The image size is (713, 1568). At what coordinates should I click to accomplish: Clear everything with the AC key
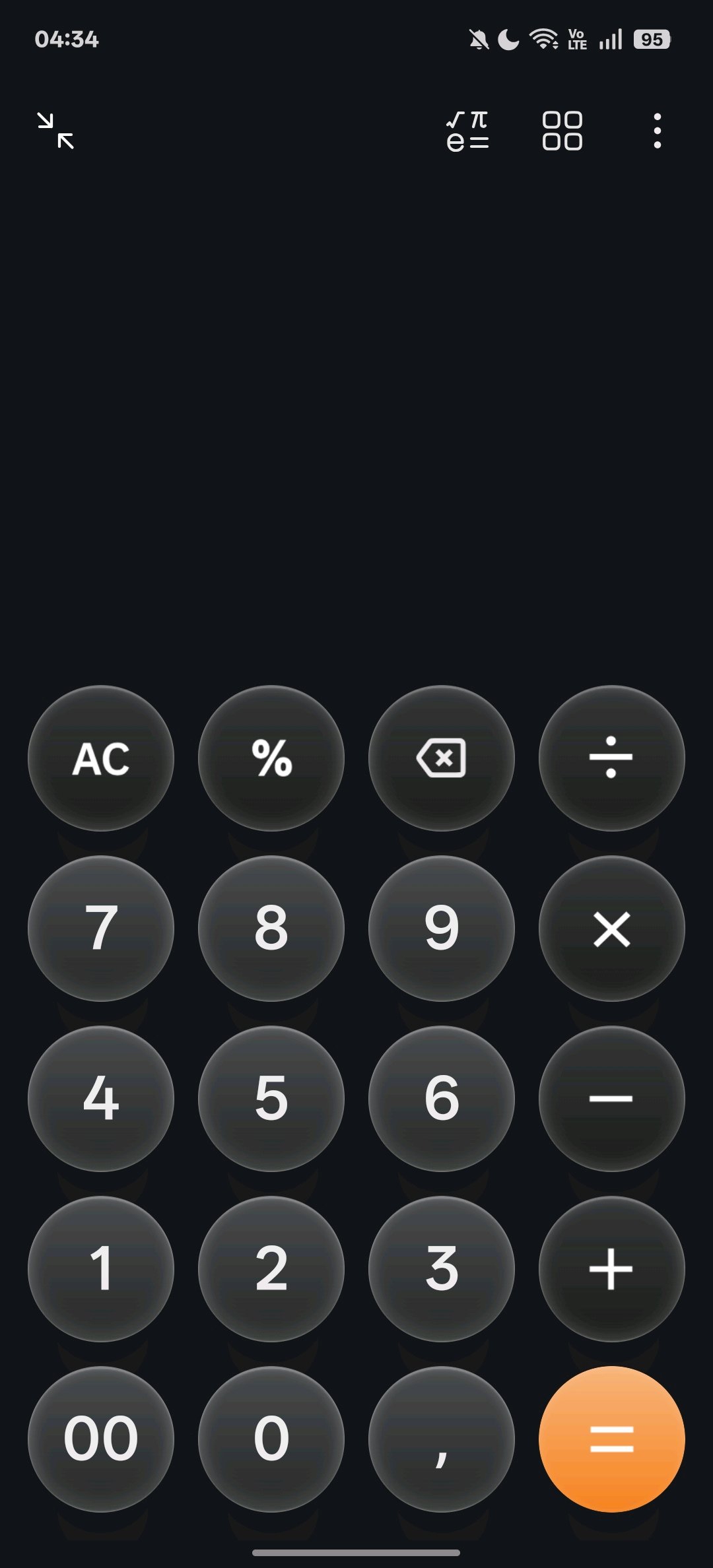pos(101,758)
